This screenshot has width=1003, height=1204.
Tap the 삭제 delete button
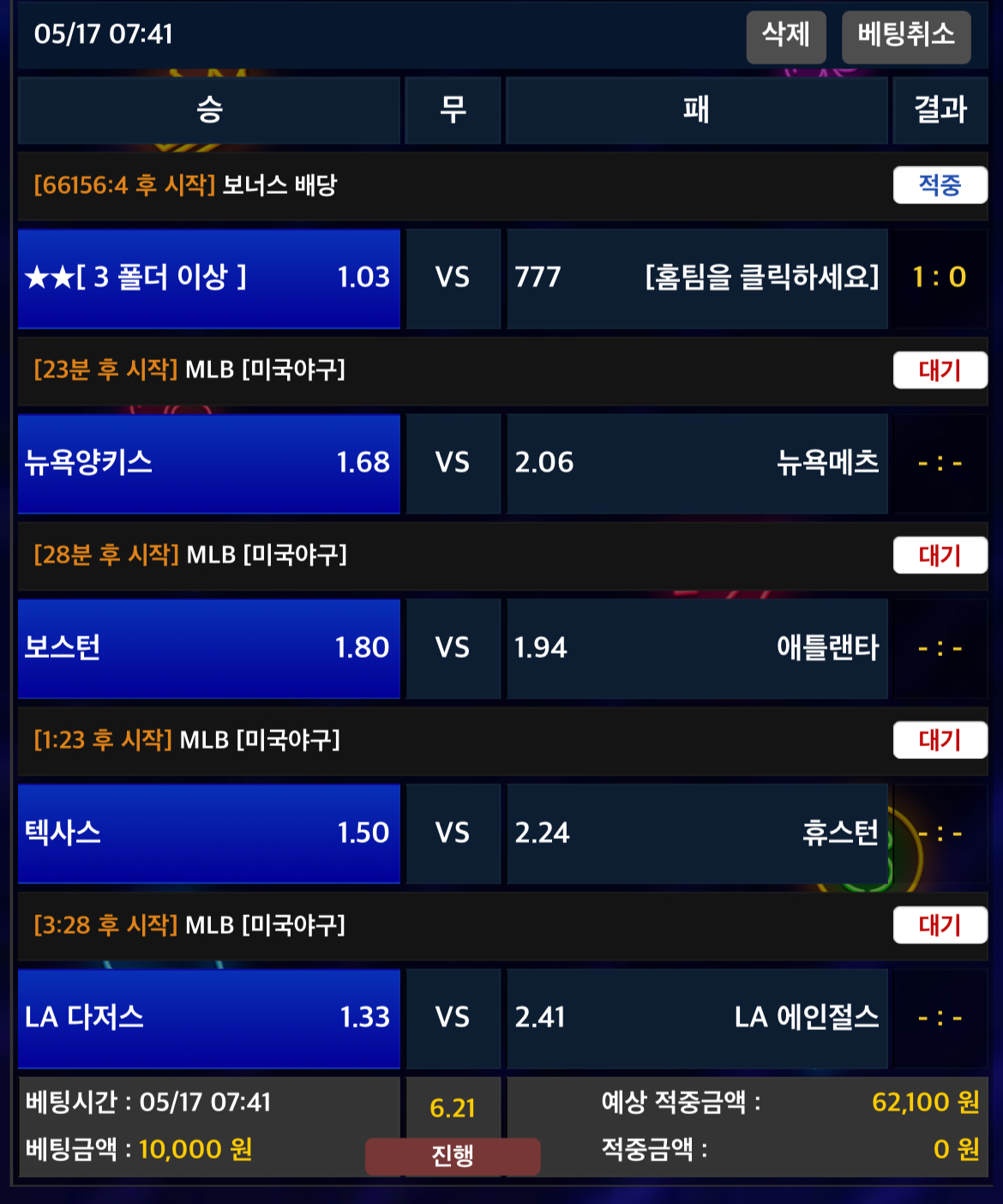click(785, 36)
